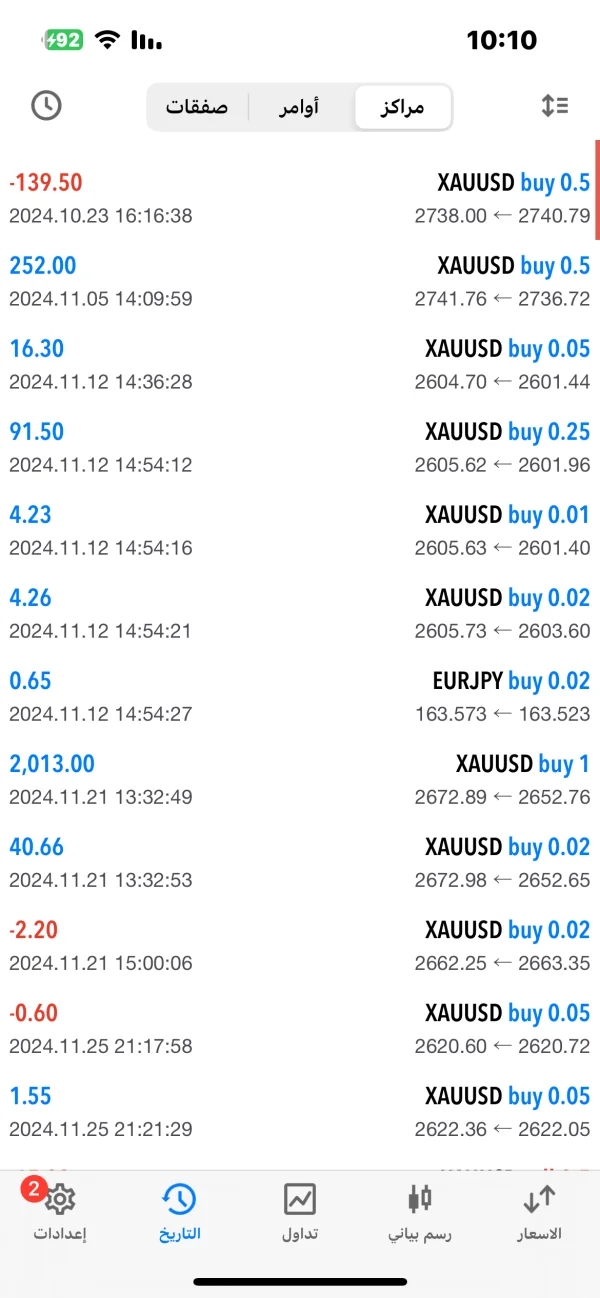Open the إعدادات settings tab
The width and height of the screenshot is (600, 1298).
[60, 1210]
